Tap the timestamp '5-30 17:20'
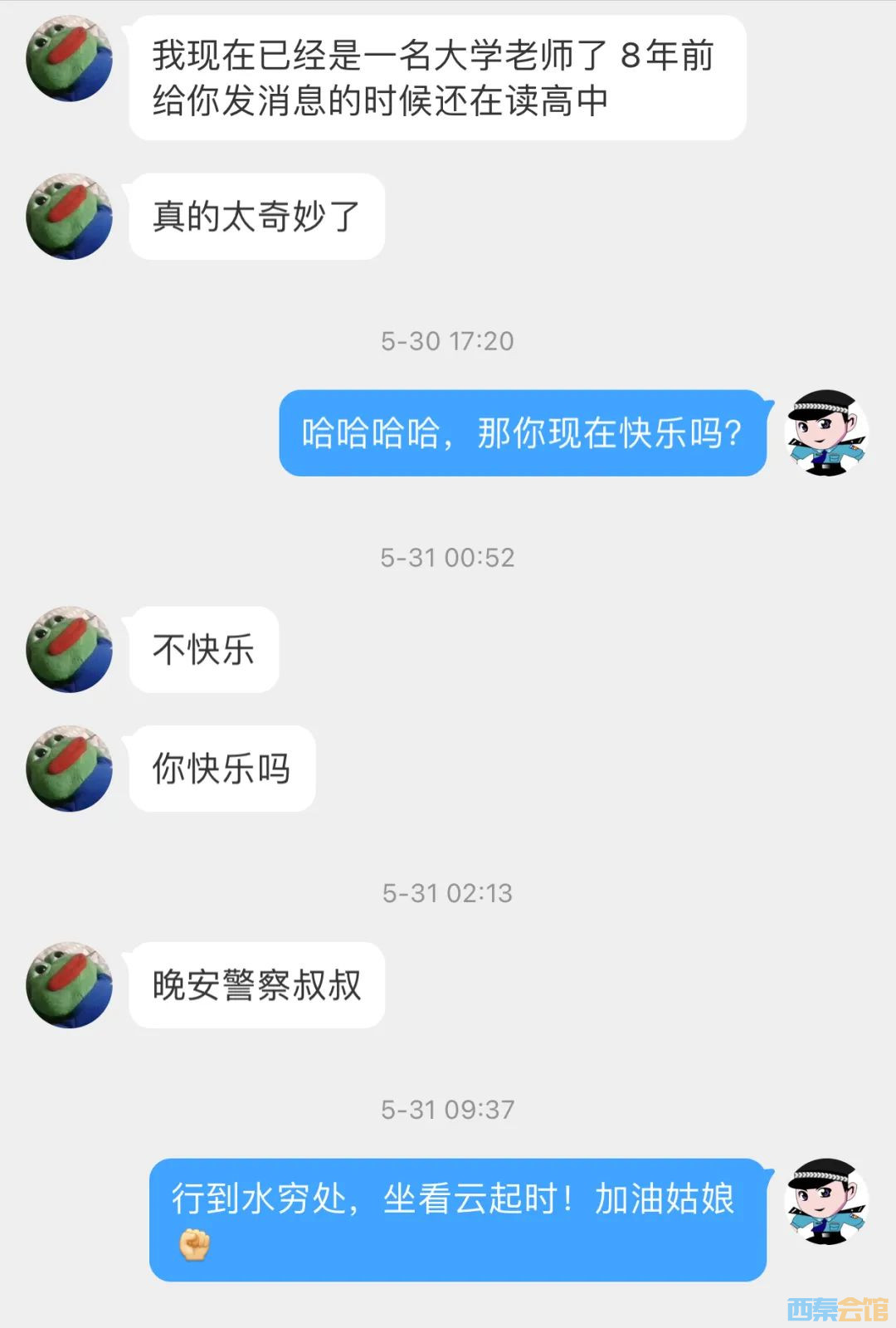896x1328 pixels. pyautogui.click(x=448, y=340)
